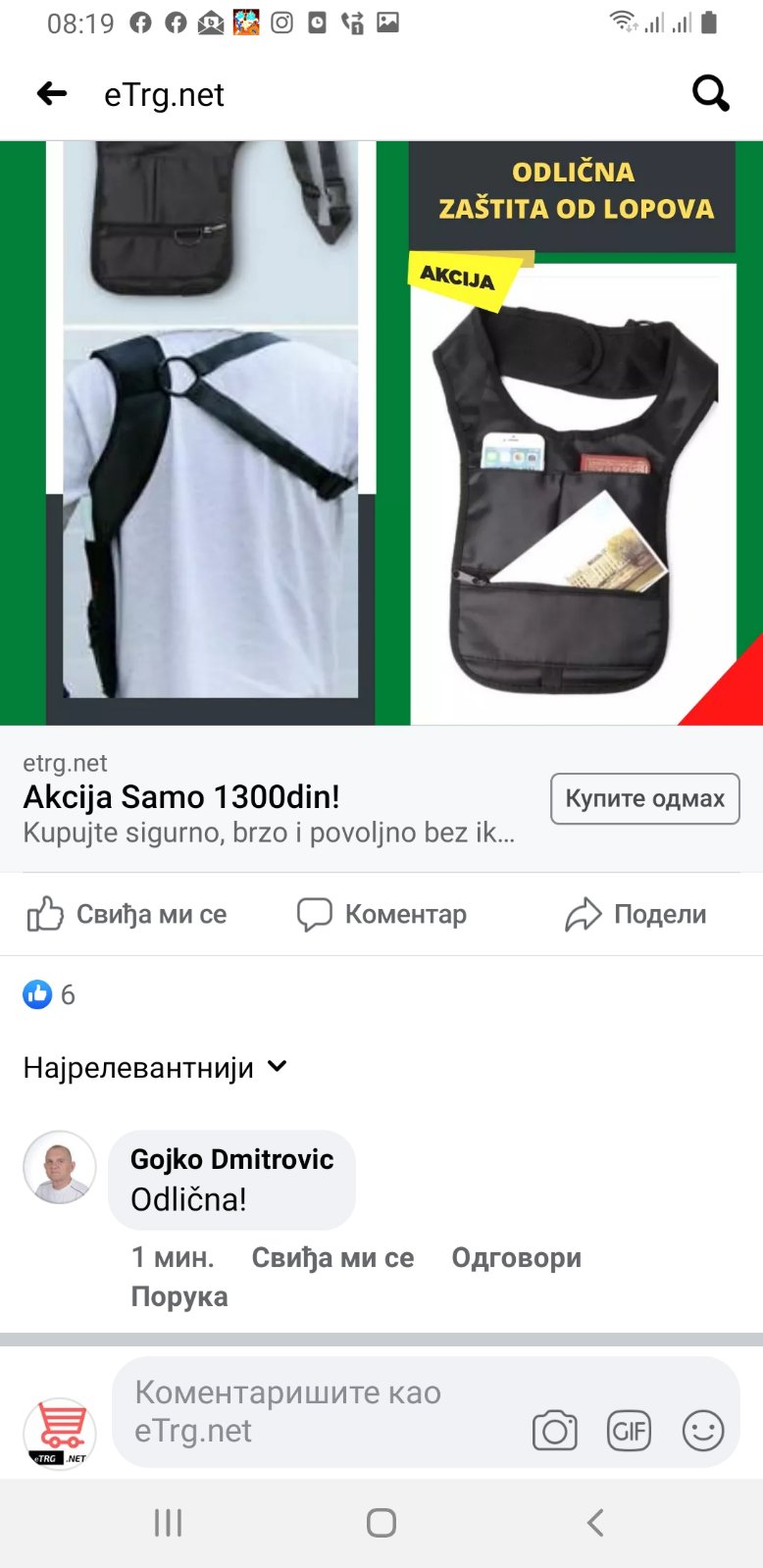The width and height of the screenshot is (763, 1568).
Task: Open the anti-theft bag ad image
Action: click(x=381, y=431)
